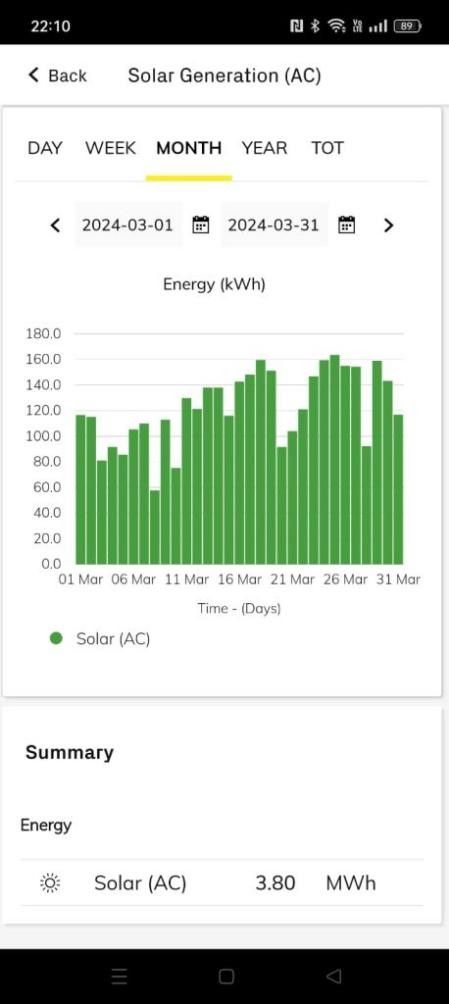Go to the previous month with left arrow
The height and width of the screenshot is (1004, 449).
pos(55,225)
